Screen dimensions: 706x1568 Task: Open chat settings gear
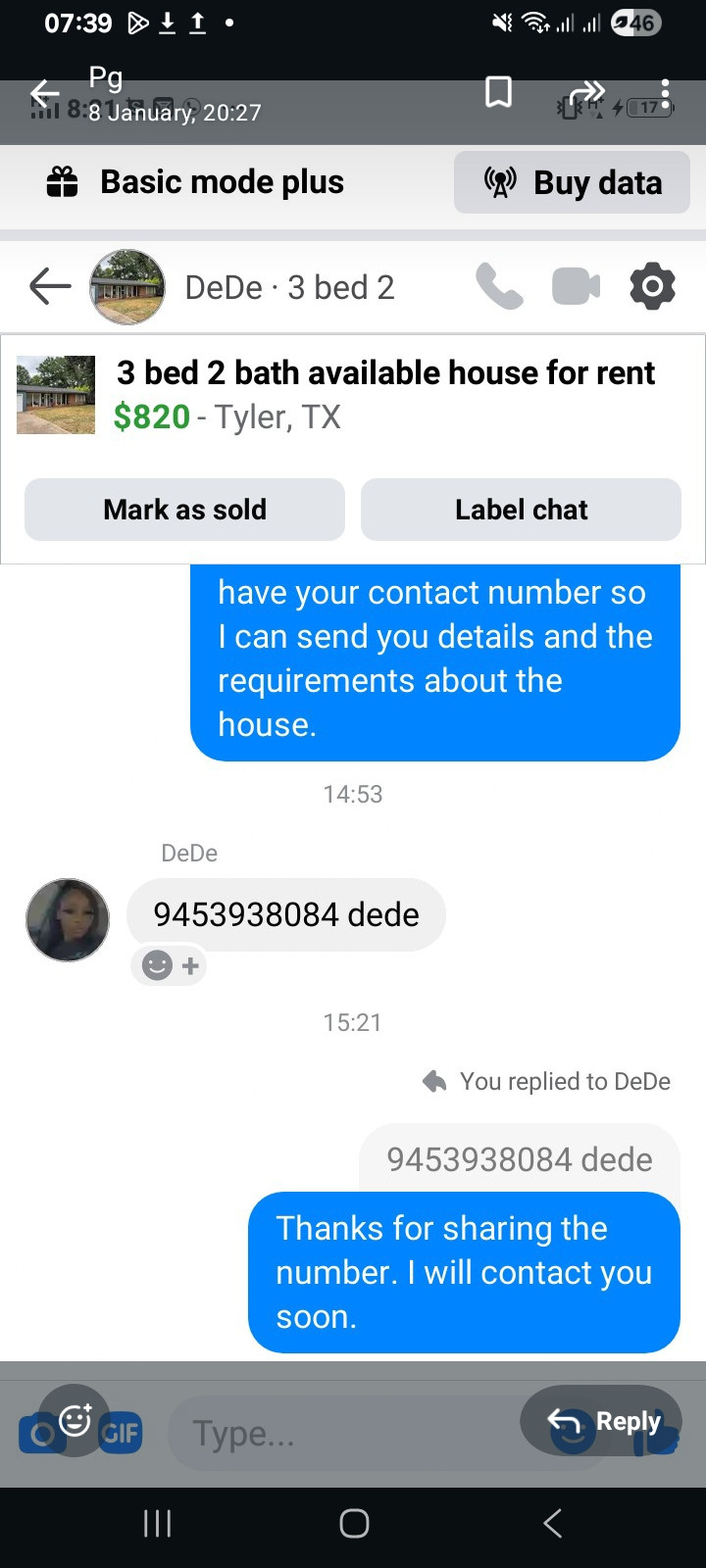[x=652, y=287]
